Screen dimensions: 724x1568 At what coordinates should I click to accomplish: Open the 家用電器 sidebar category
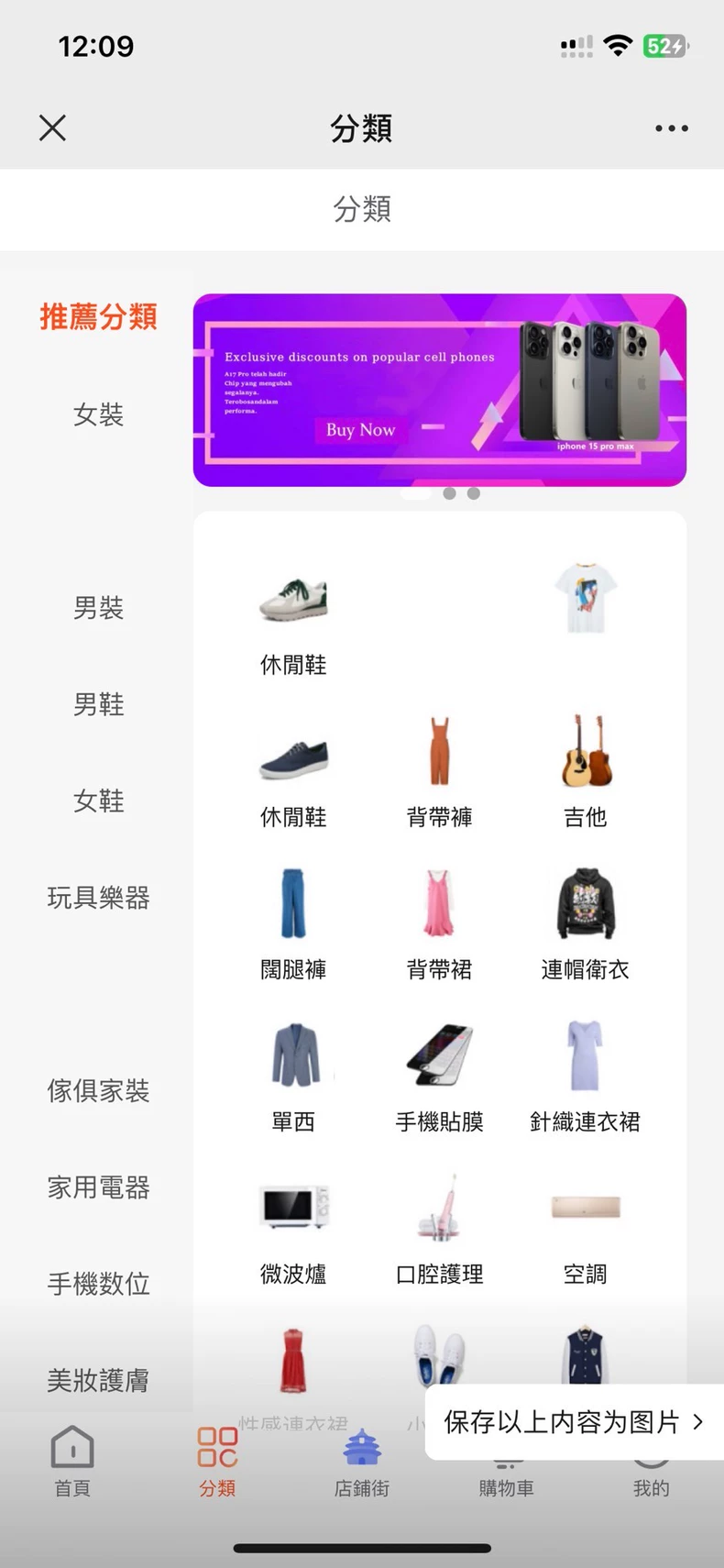click(98, 1187)
